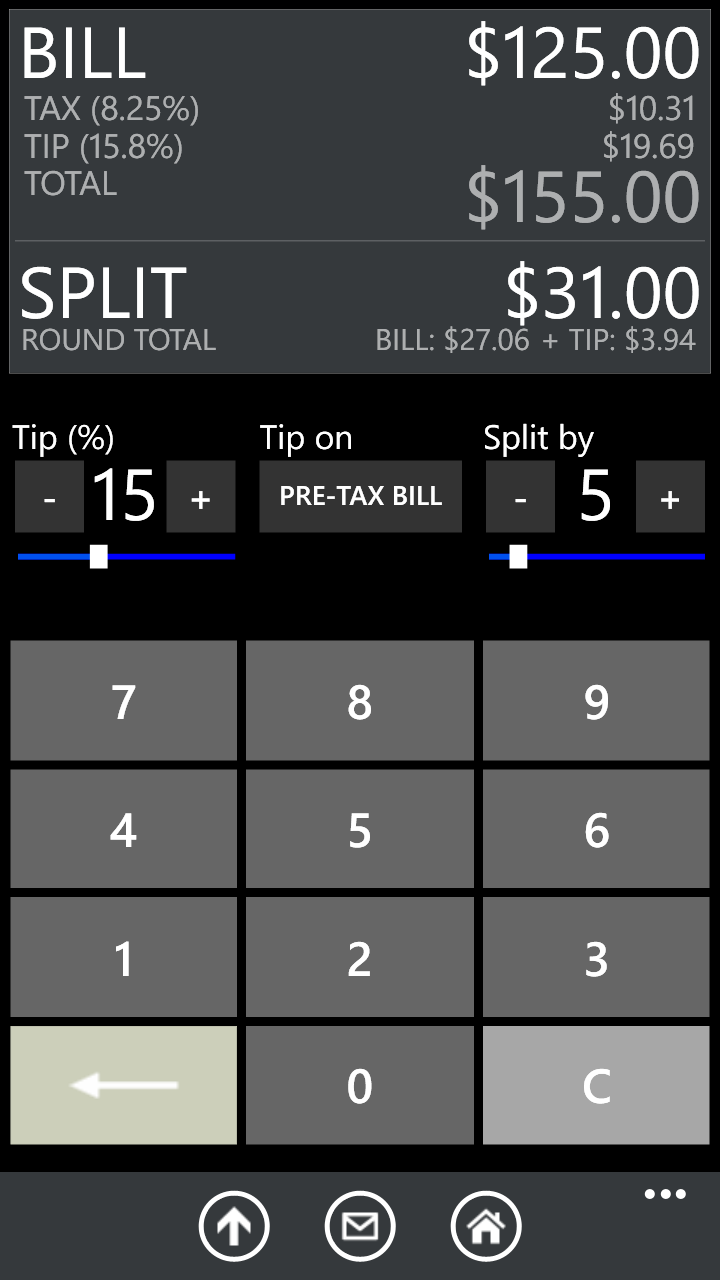Increase the tip percentage with plus
The width and height of the screenshot is (720, 1280).
click(x=201, y=497)
